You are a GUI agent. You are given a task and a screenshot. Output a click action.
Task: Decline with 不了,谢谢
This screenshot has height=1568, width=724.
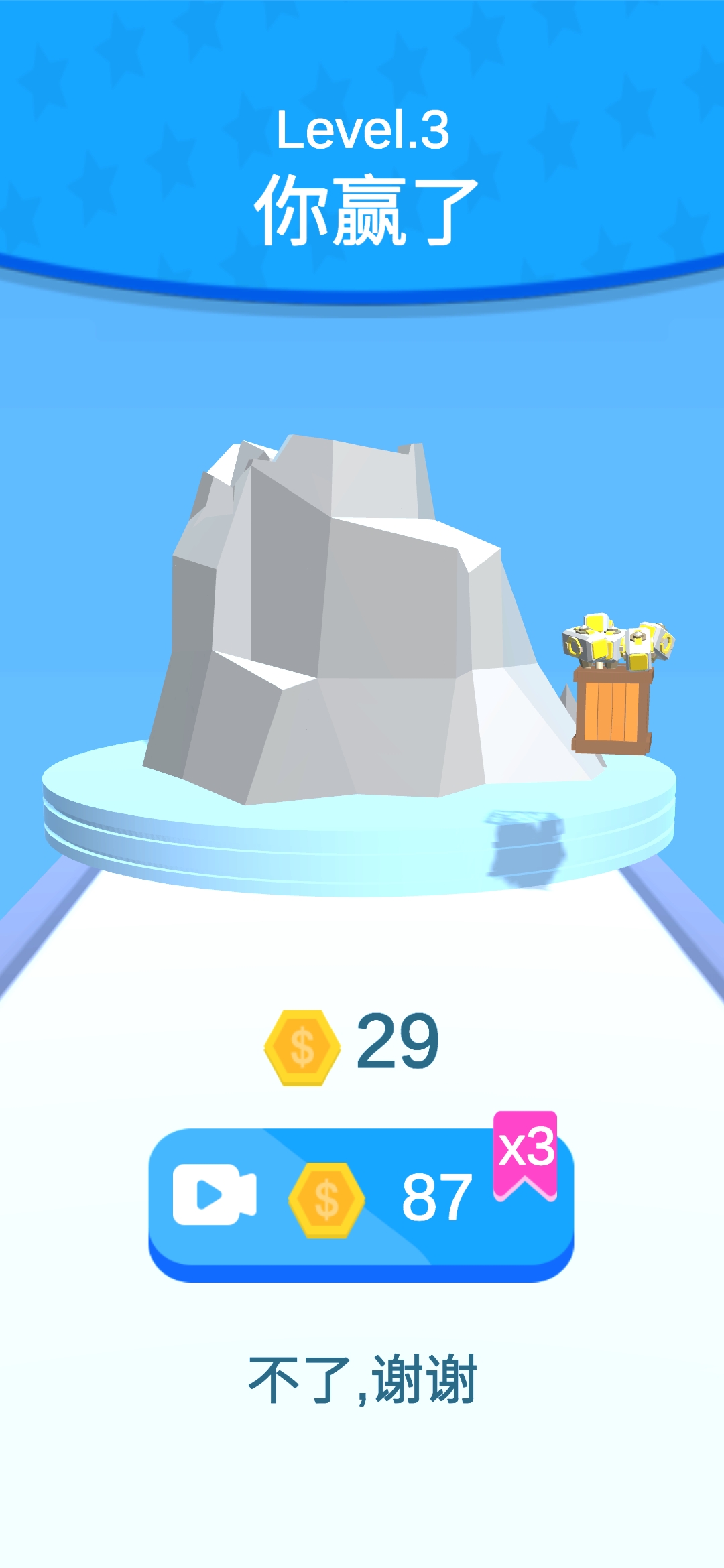362,1379
